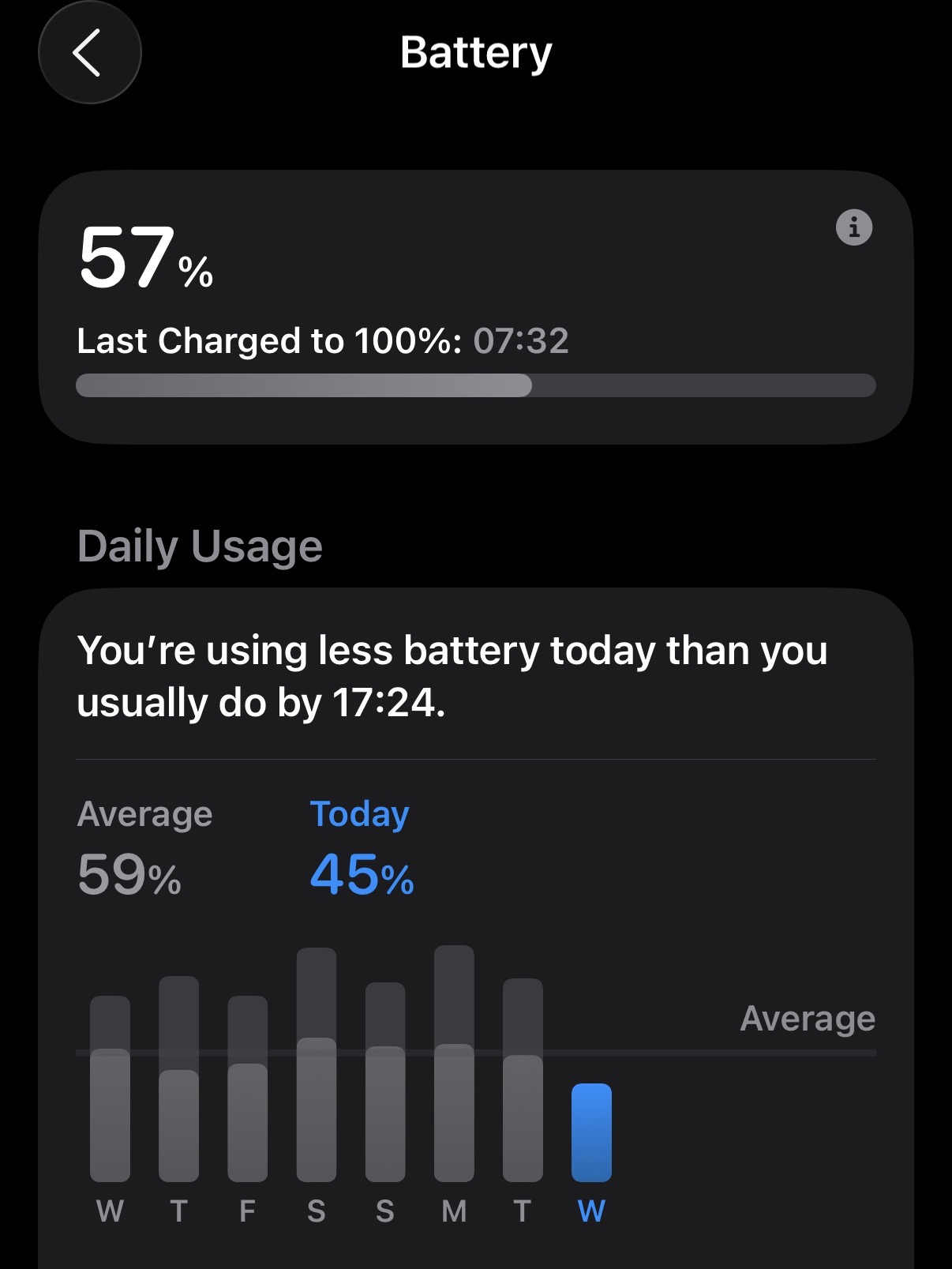Select Thursday's bar in the usage chart

point(178,1079)
